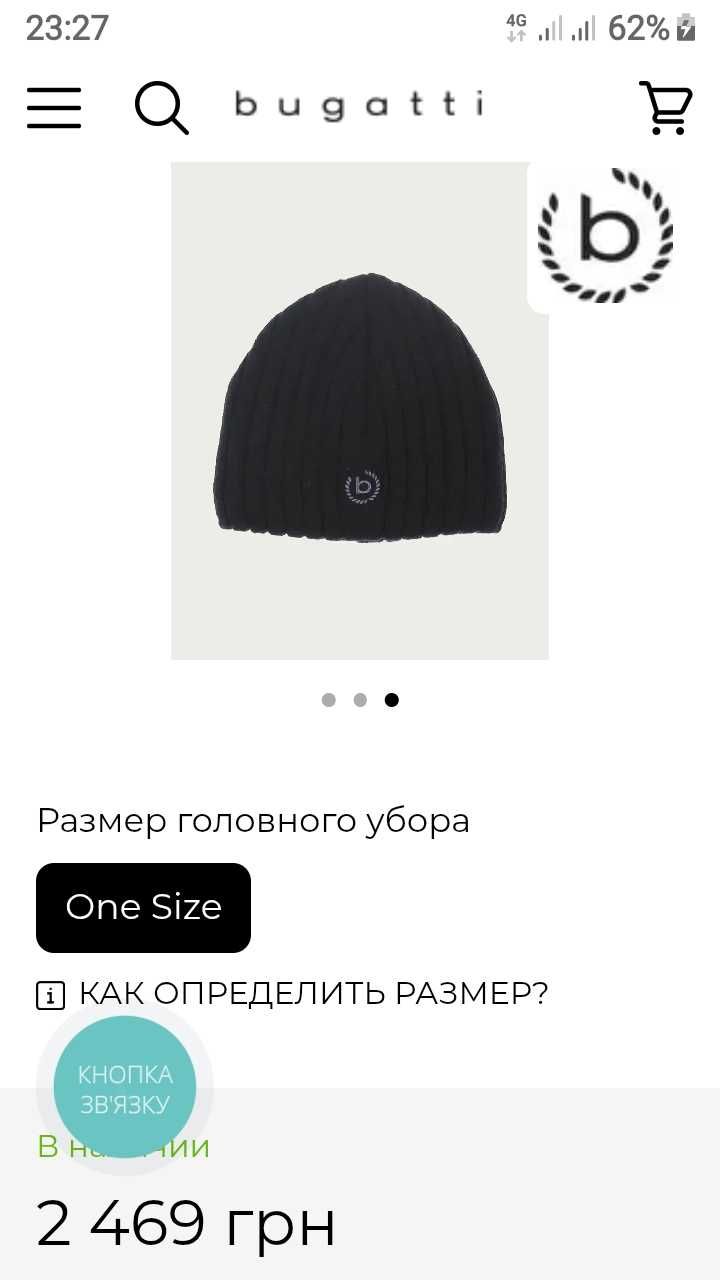Open the shopping cart

click(x=666, y=107)
